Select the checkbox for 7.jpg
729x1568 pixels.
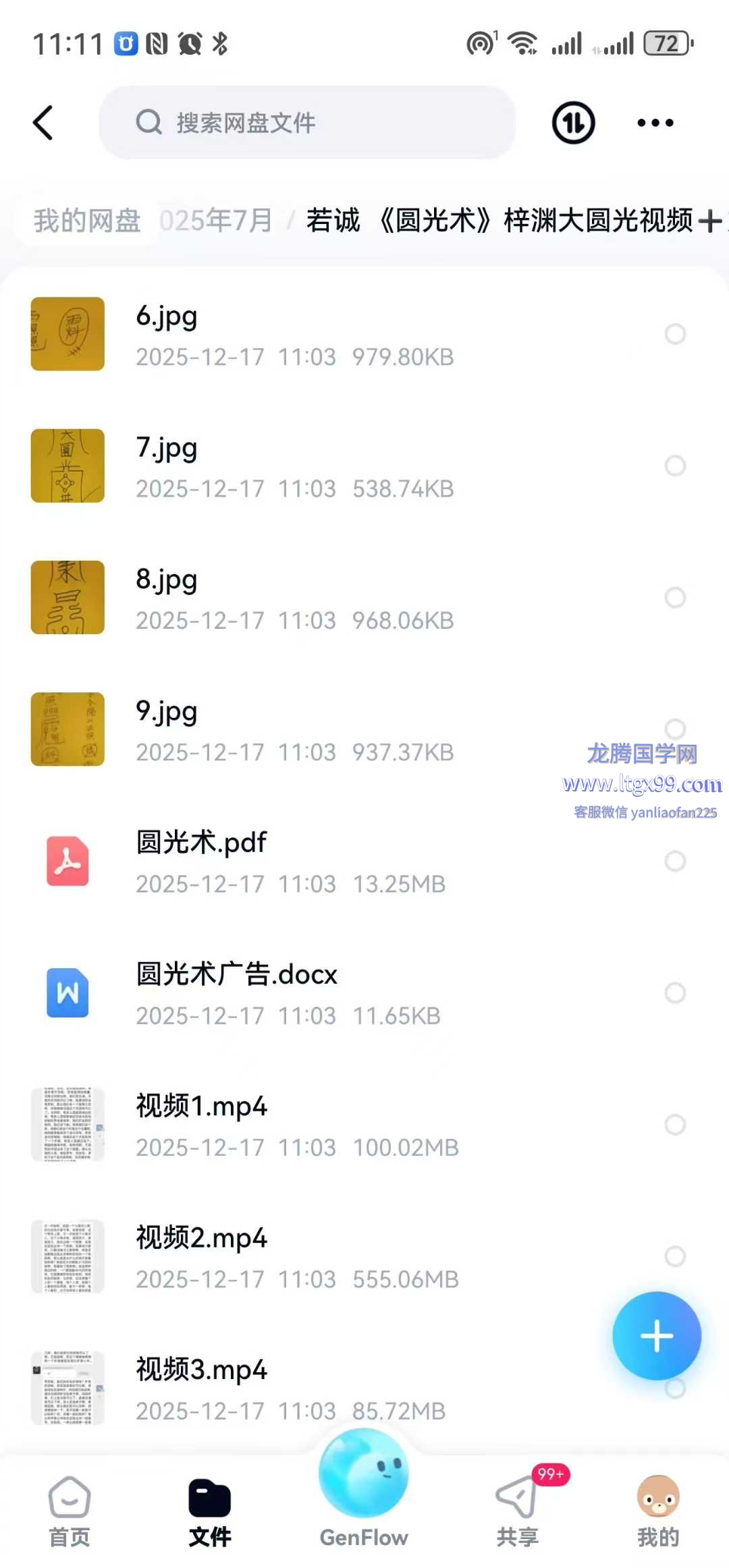pyautogui.click(x=675, y=466)
